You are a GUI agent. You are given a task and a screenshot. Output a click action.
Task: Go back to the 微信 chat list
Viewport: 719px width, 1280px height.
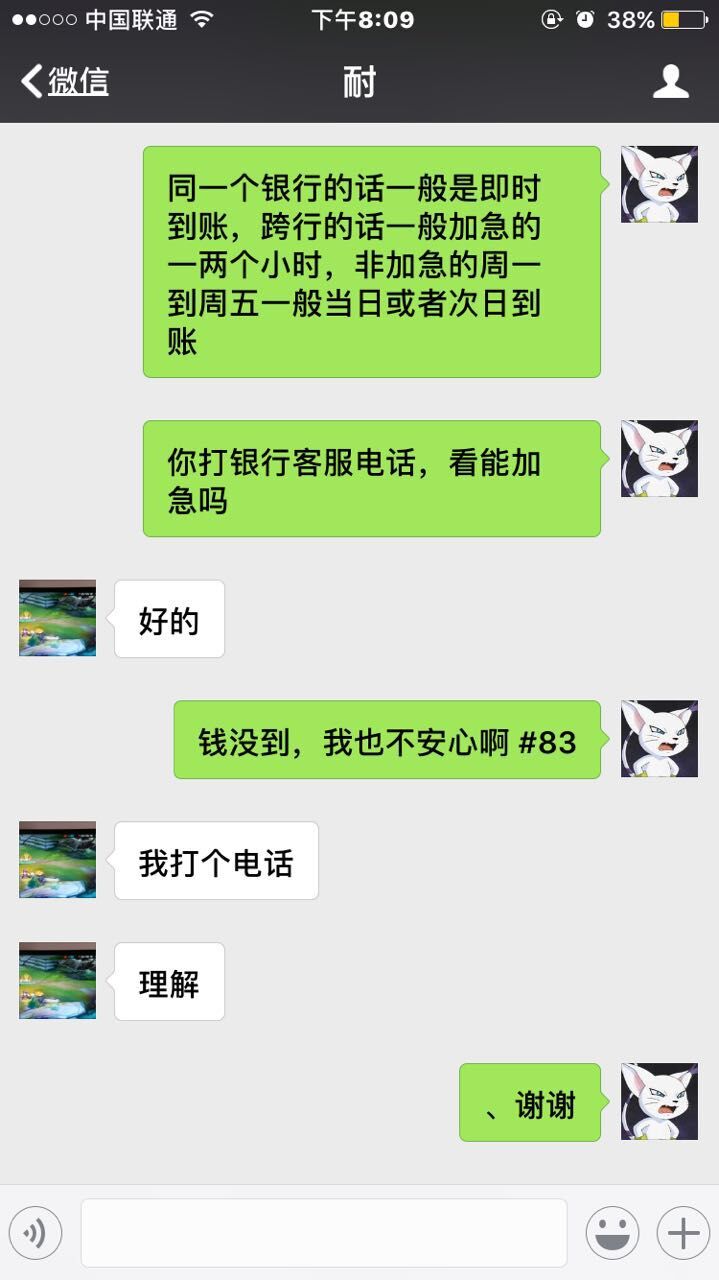pos(65,82)
